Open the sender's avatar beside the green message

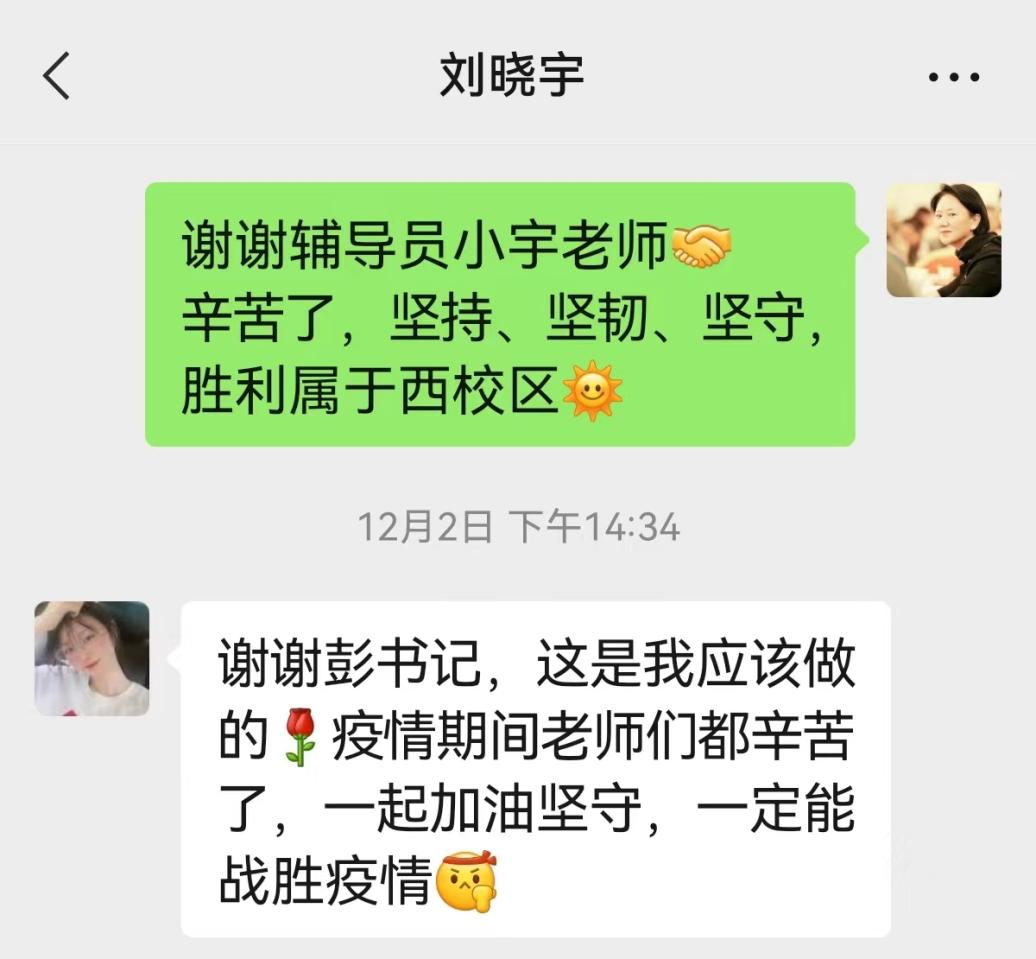pos(943,240)
